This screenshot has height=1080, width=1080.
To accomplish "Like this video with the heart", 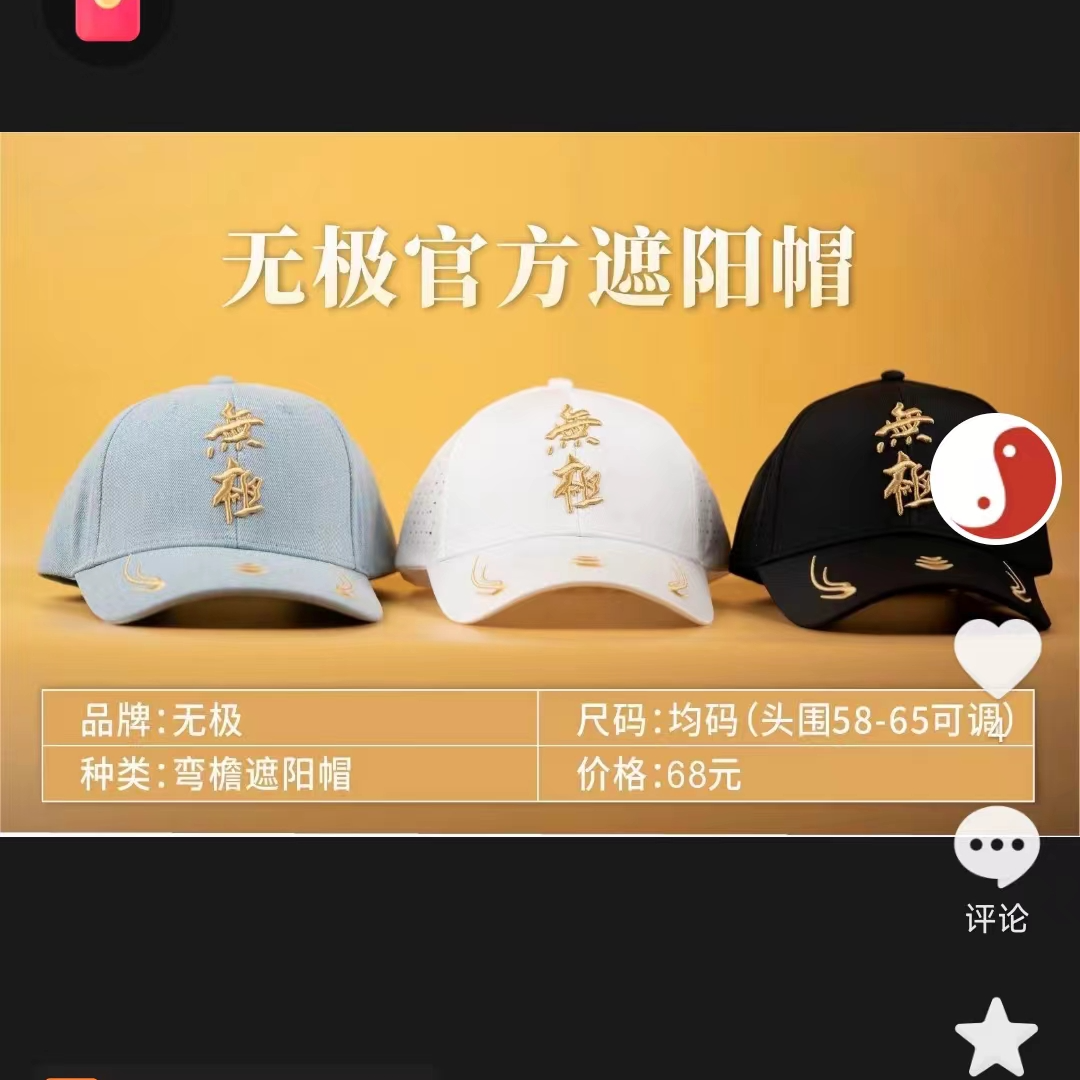I will coord(997,657).
